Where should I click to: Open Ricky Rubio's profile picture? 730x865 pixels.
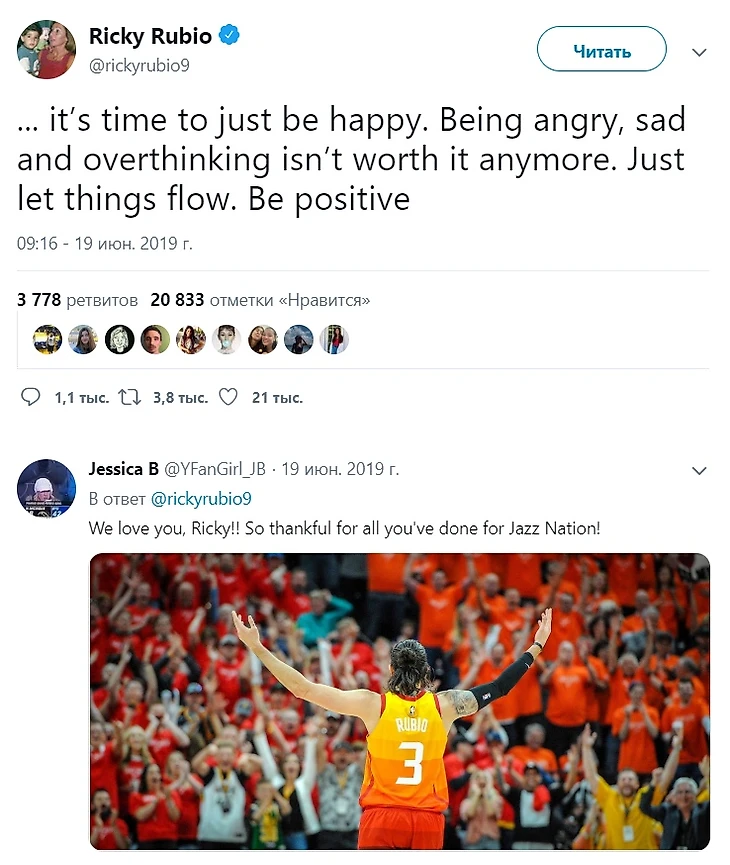(47, 49)
